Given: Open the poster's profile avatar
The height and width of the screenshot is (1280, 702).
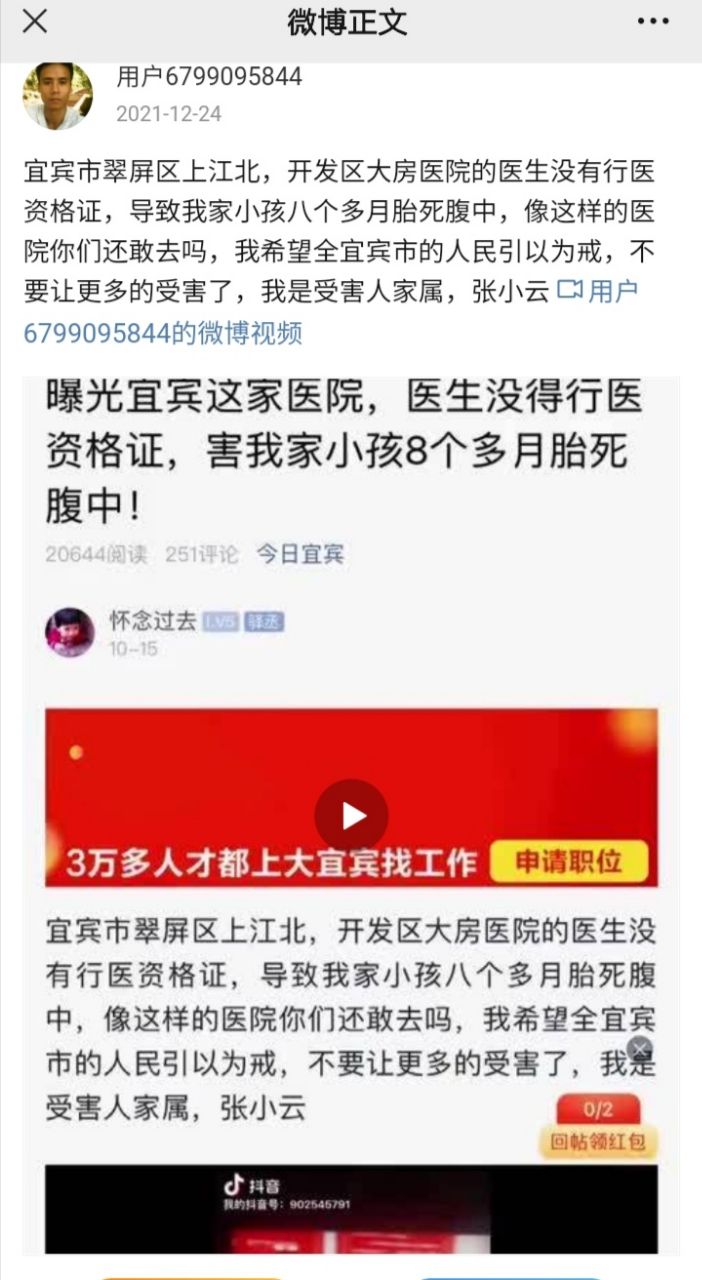Looking at the screenshot, I should coord(58,96).
